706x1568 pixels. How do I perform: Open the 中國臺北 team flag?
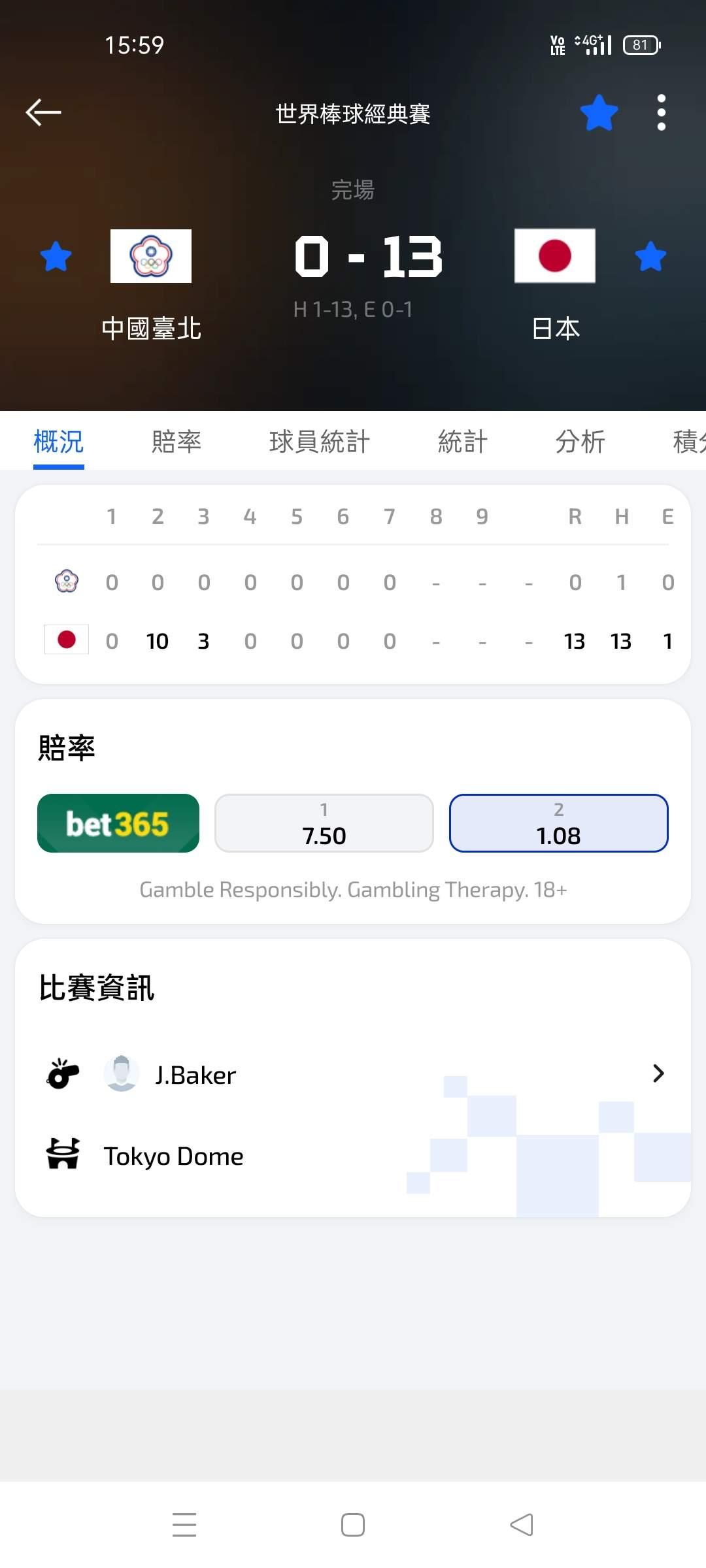(x=151, y=256)
